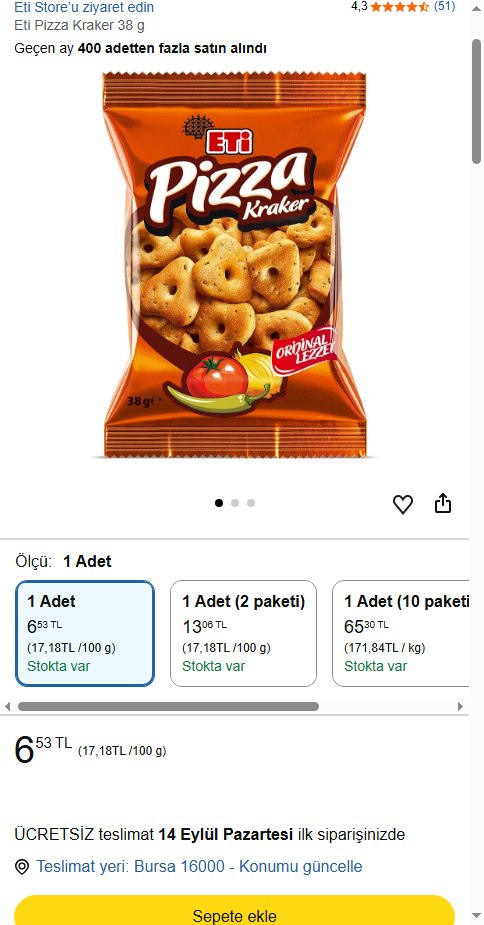Choose the 1 Adet (10 paketi) option

point(401,634)
